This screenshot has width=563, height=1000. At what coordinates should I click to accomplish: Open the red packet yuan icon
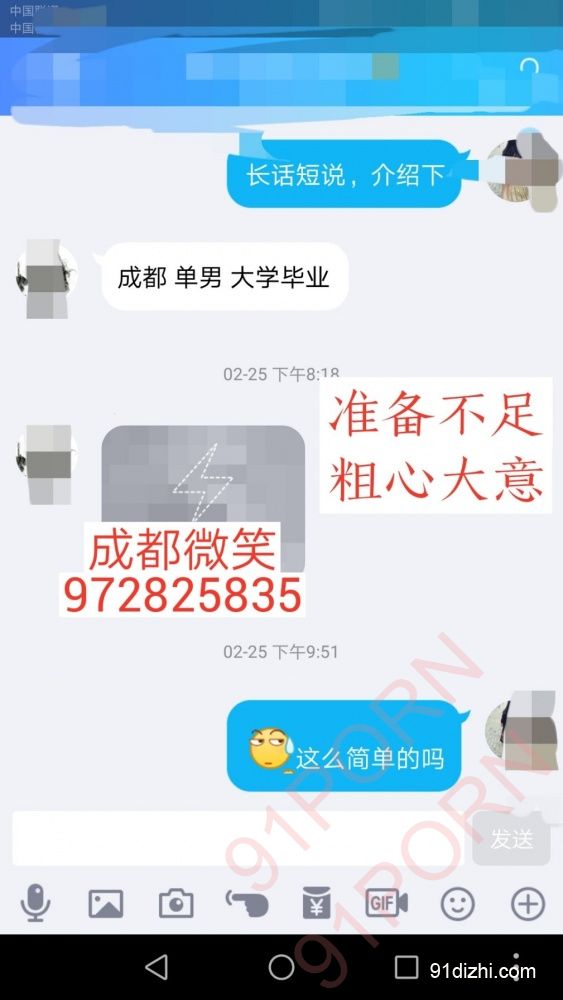pyautogui.click(x=317, y=903)
